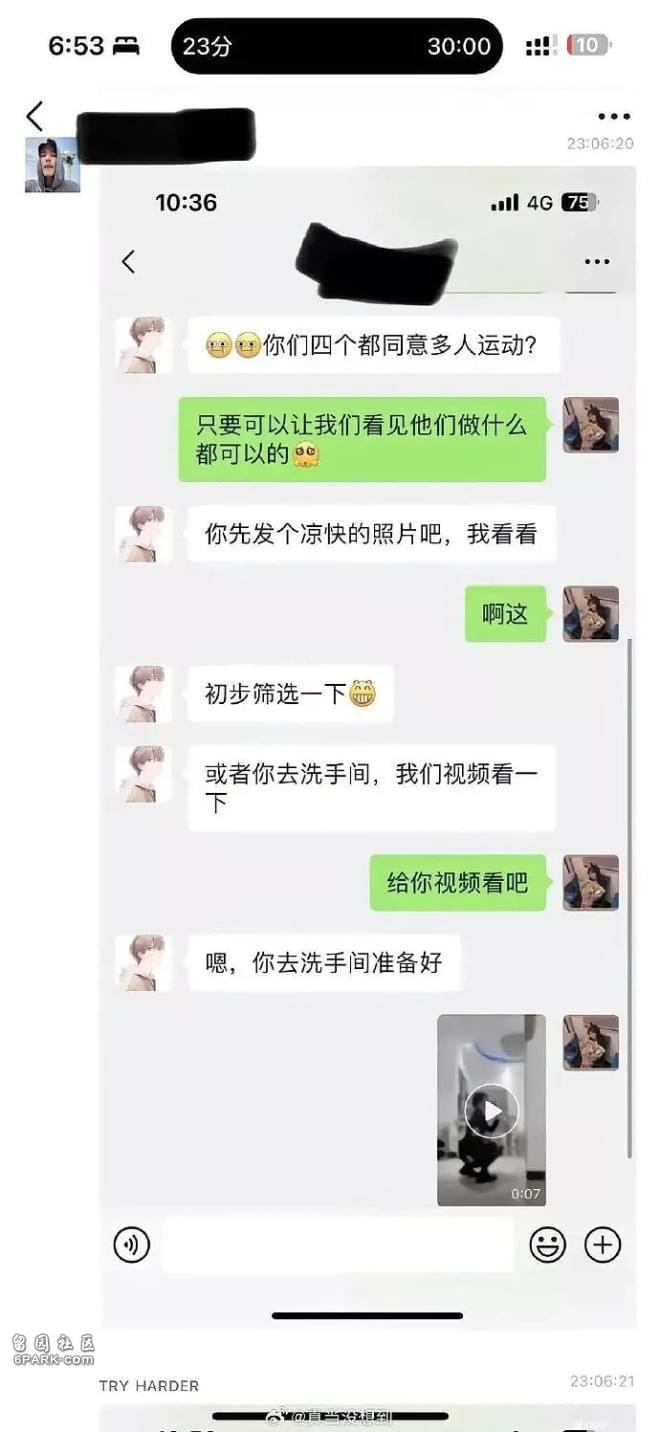View the sender's hooded avatar profile
The width and height of the screenshot is (660, 1432).
[52, 165]
